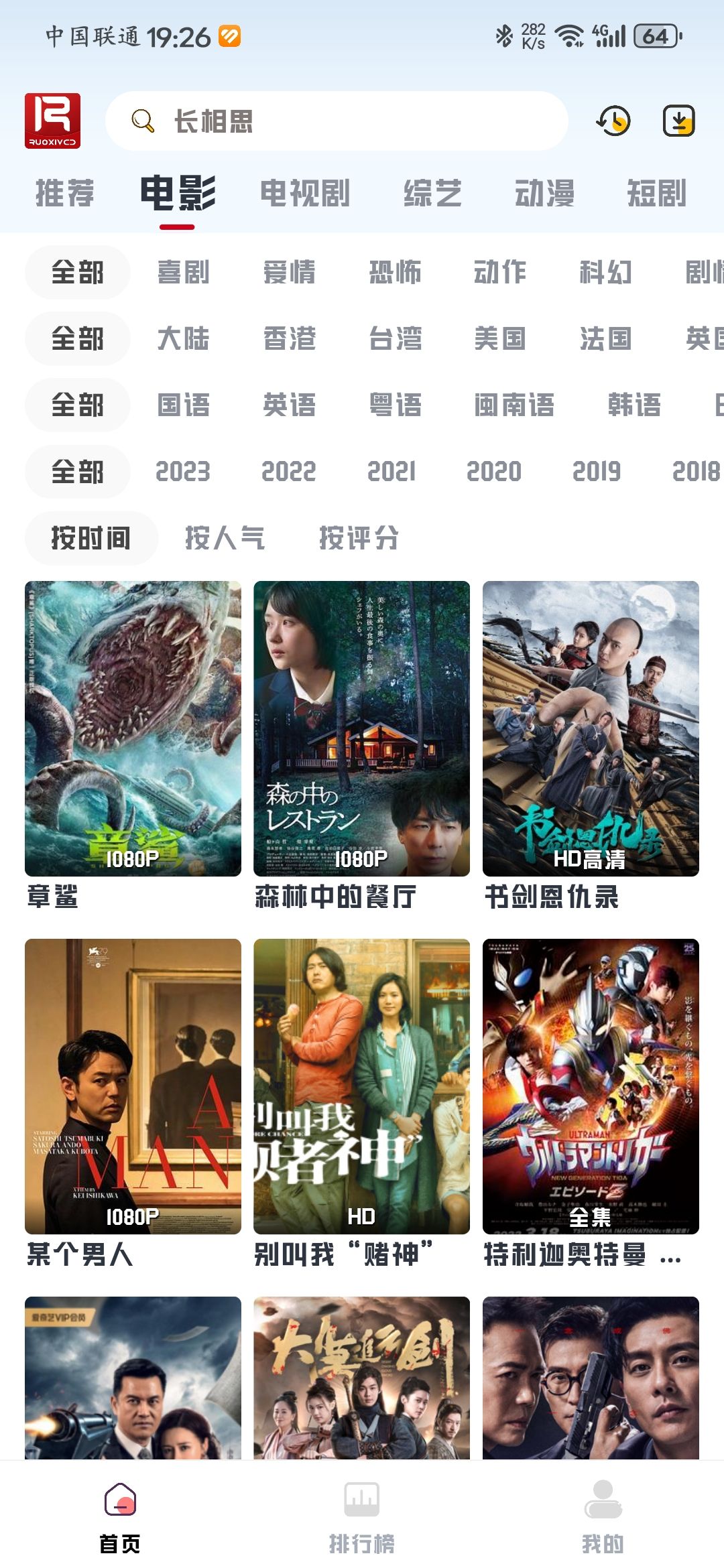Choose the 粤语 language filter

(396, 405)
